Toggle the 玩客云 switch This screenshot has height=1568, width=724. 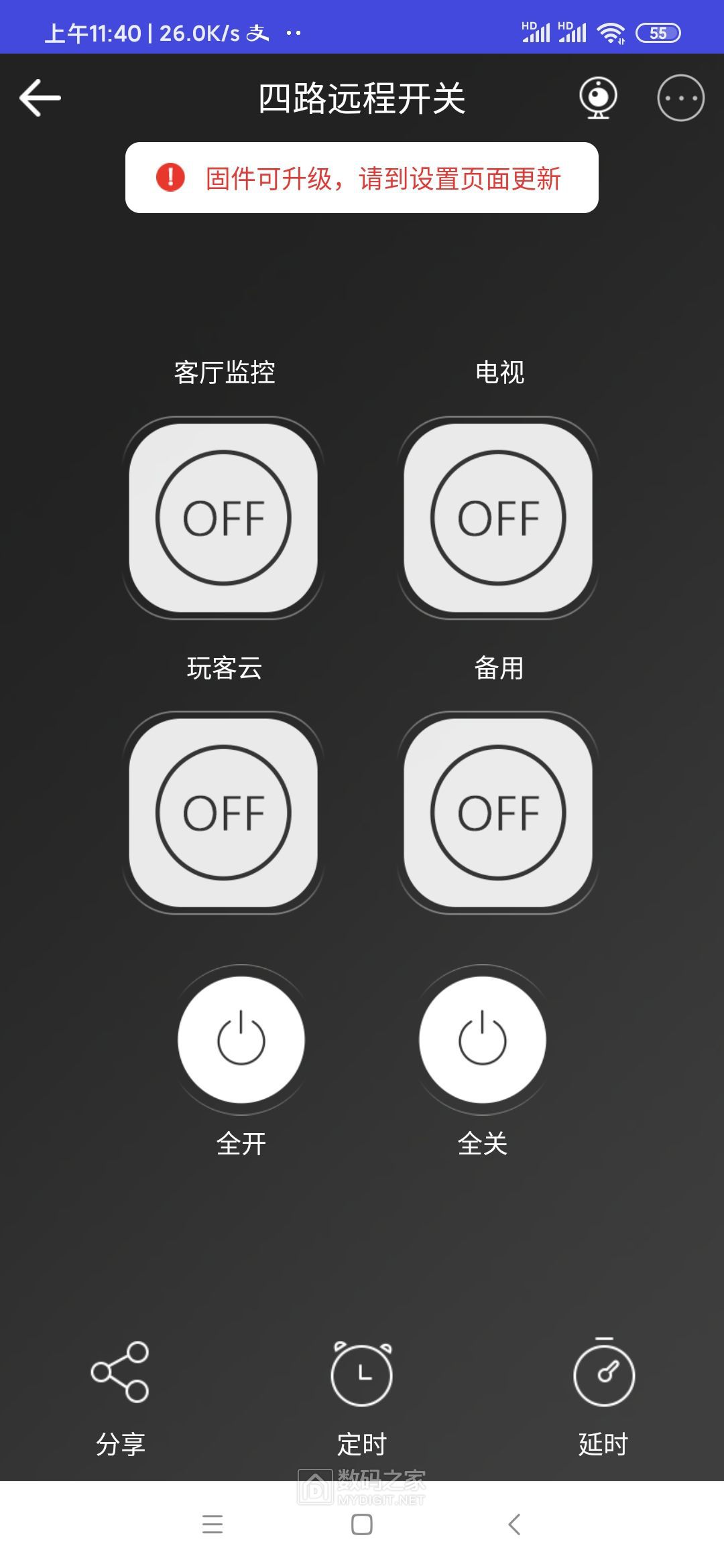pyautogui.click(x=223, y=812)
